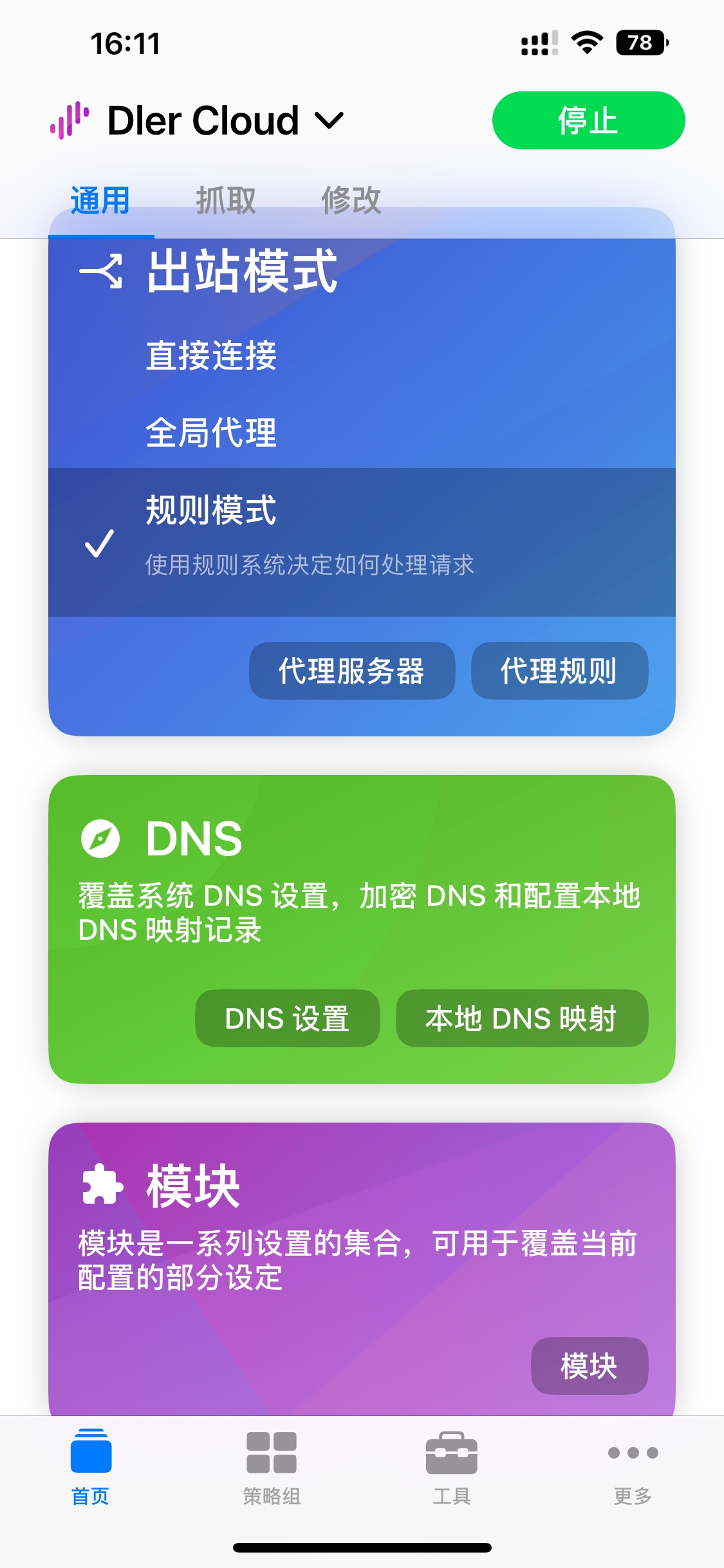724x1568 pixels.
Task: Tap the green 停止 button
Action: (x=588, y=120)
